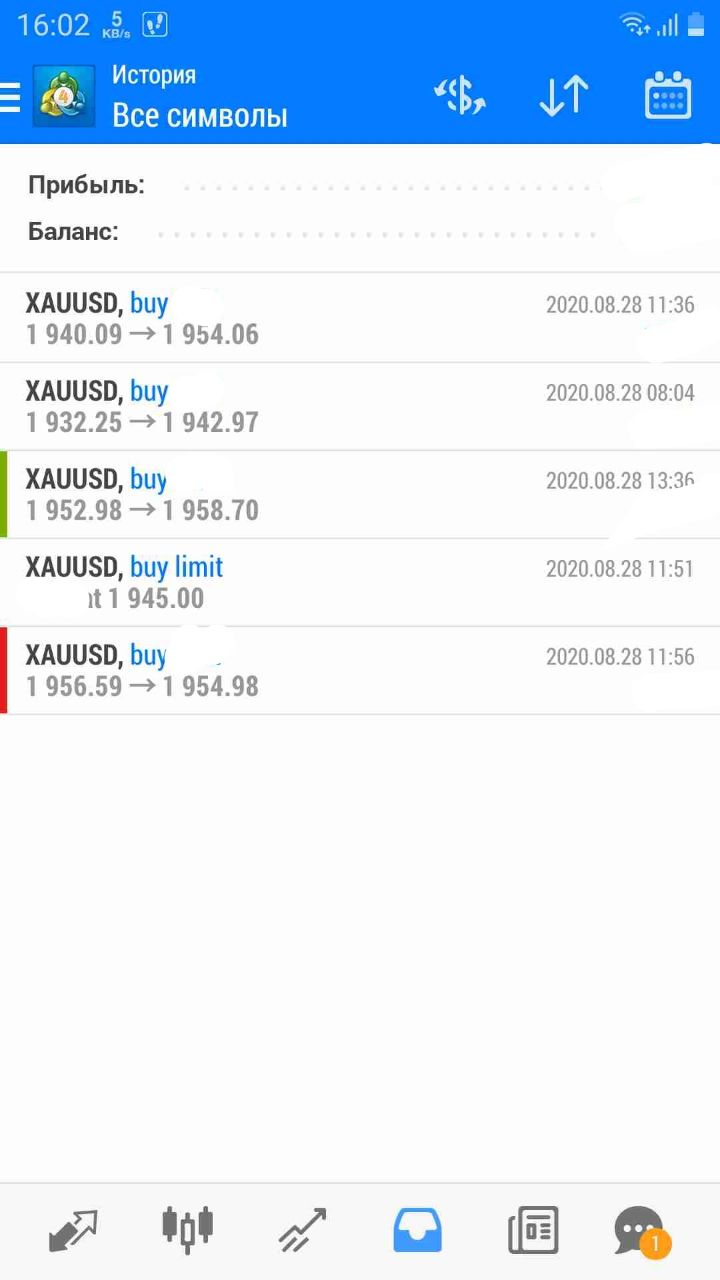Image resolution: width=720 pixels, height=1280 pixels.
Task: Open the symbol filter dollar icon
Action: point(460,97)
